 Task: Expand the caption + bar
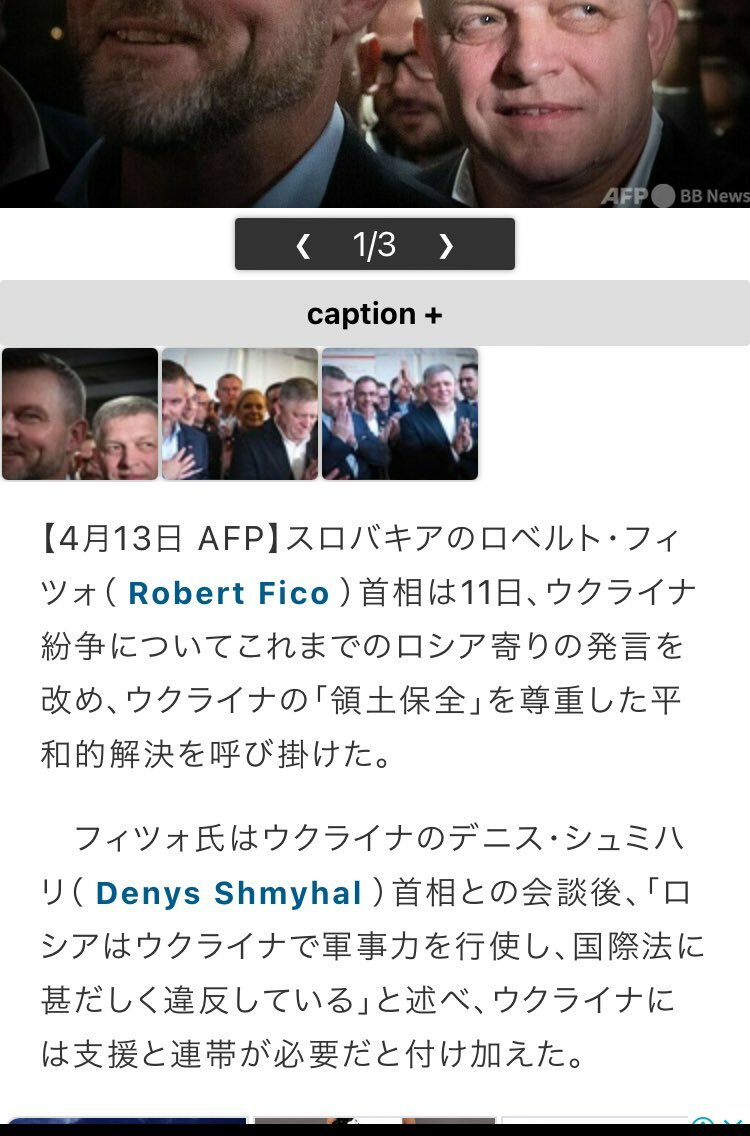(375, 314)
